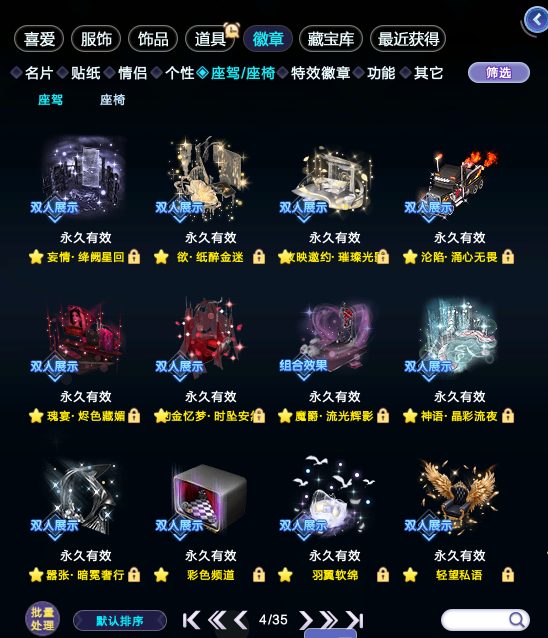
Task: Open the 筛选 filter button
Action: click(499, 73)
